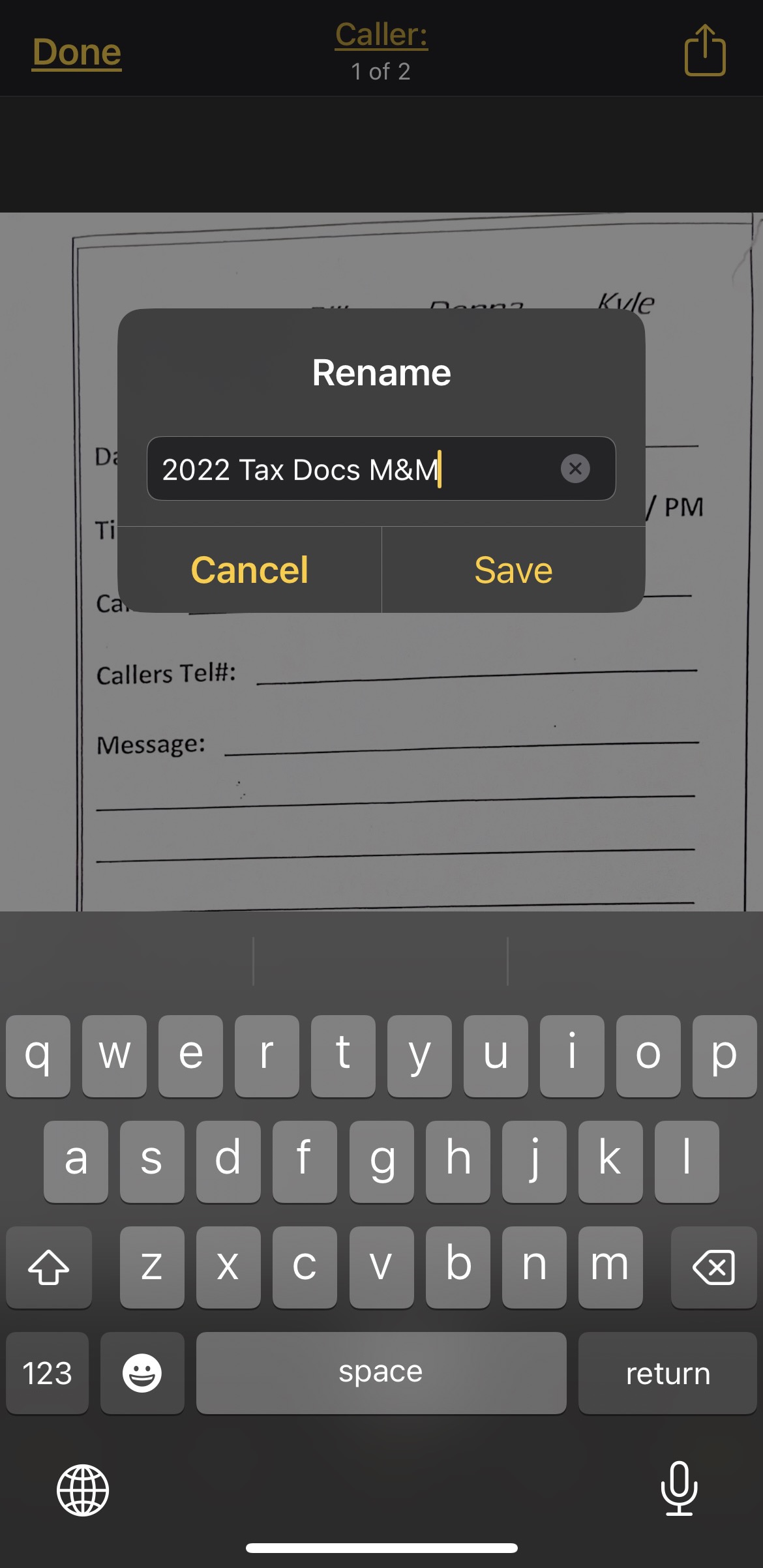This screenshot has width=763, height=1568.
Task: Open the share sheet icon
Action: (705, 51)
